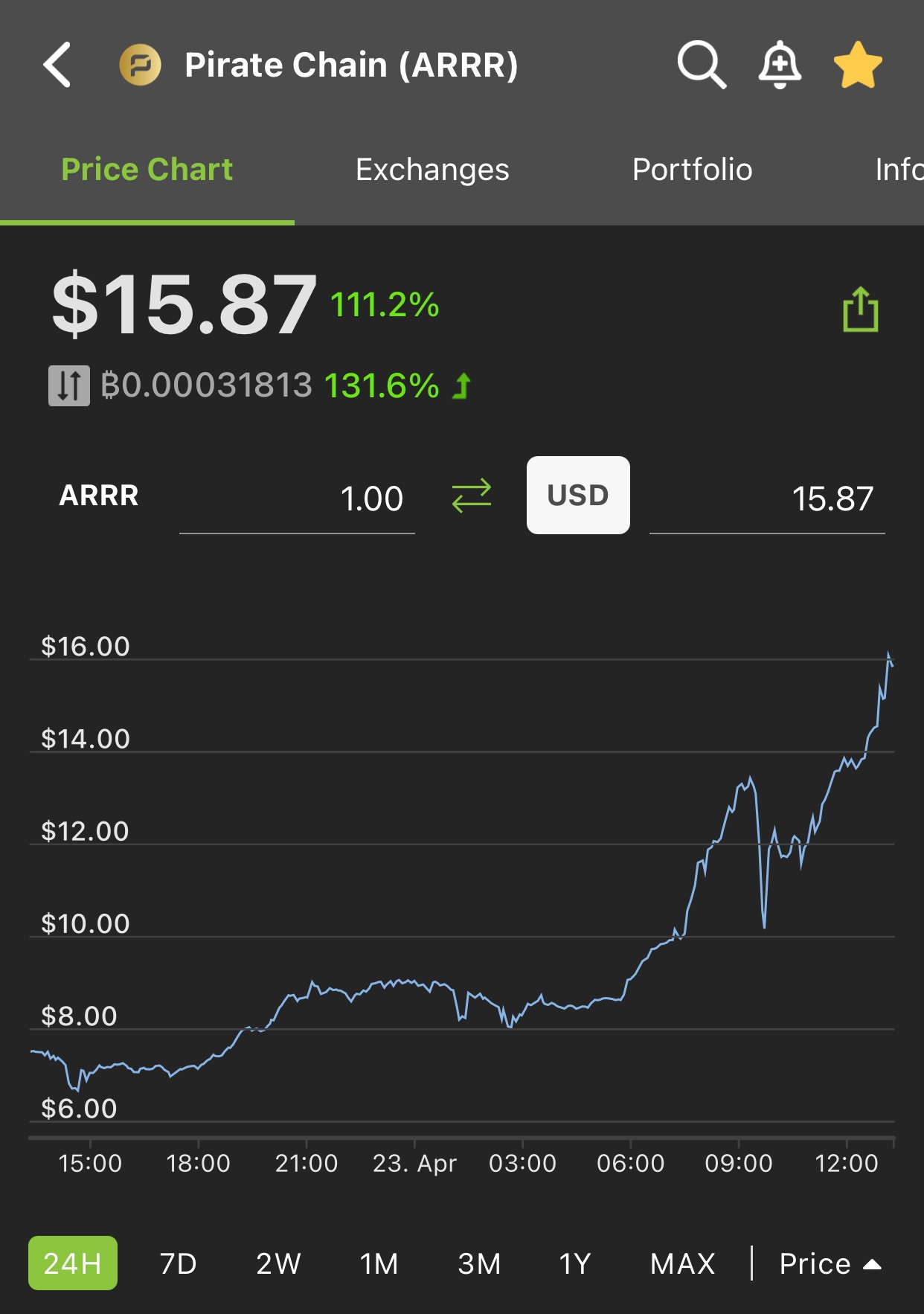Select the 1Y time range
The image size is (924, 1314).
[575, 1263]
